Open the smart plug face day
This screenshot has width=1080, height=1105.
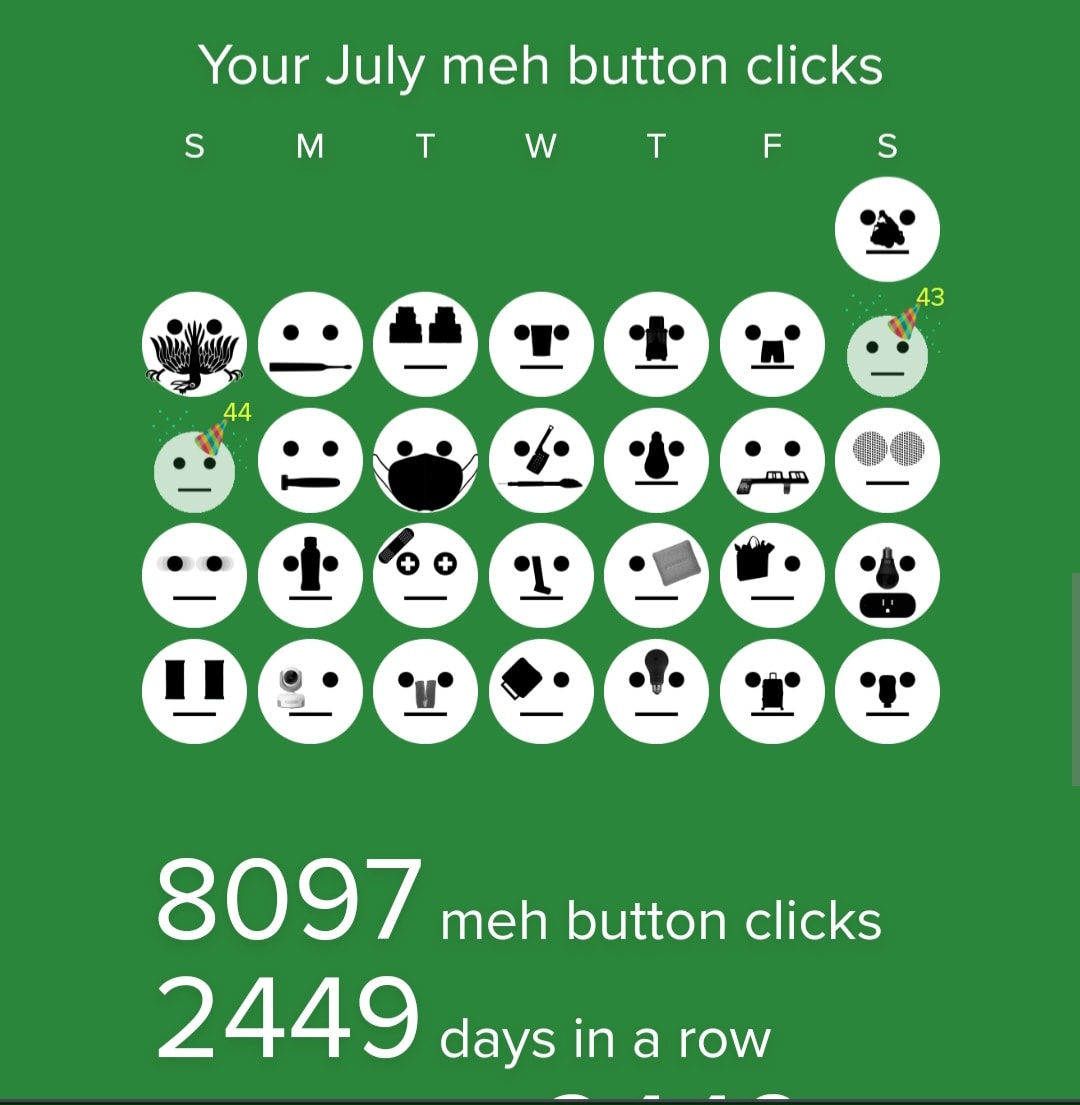pos(887,576)
